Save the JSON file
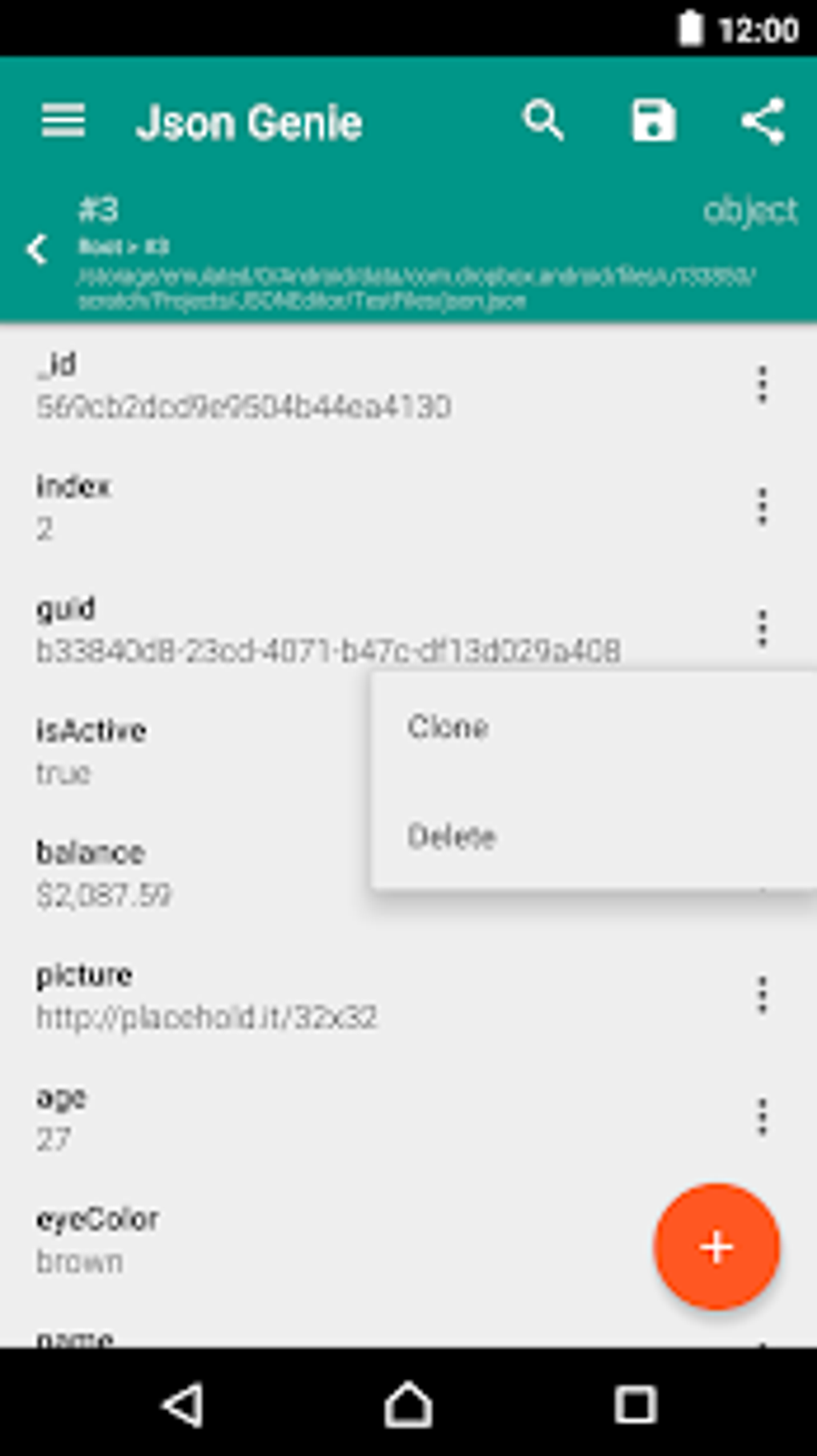Image resolution: width=817 pixels, height=1456 pixels. coord(654,122)
